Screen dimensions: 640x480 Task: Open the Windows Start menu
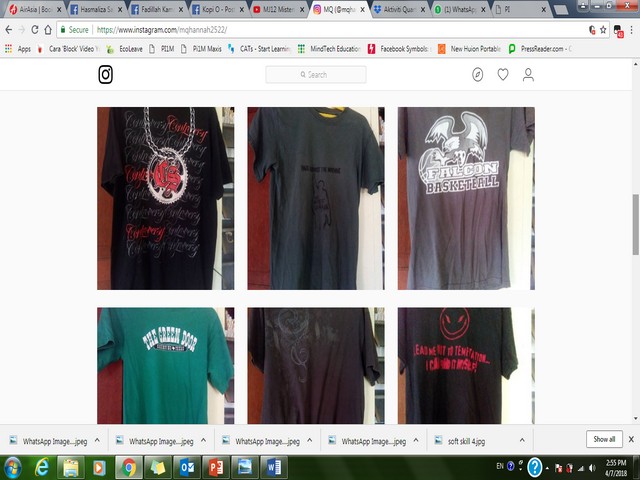[x=14, y=467]
